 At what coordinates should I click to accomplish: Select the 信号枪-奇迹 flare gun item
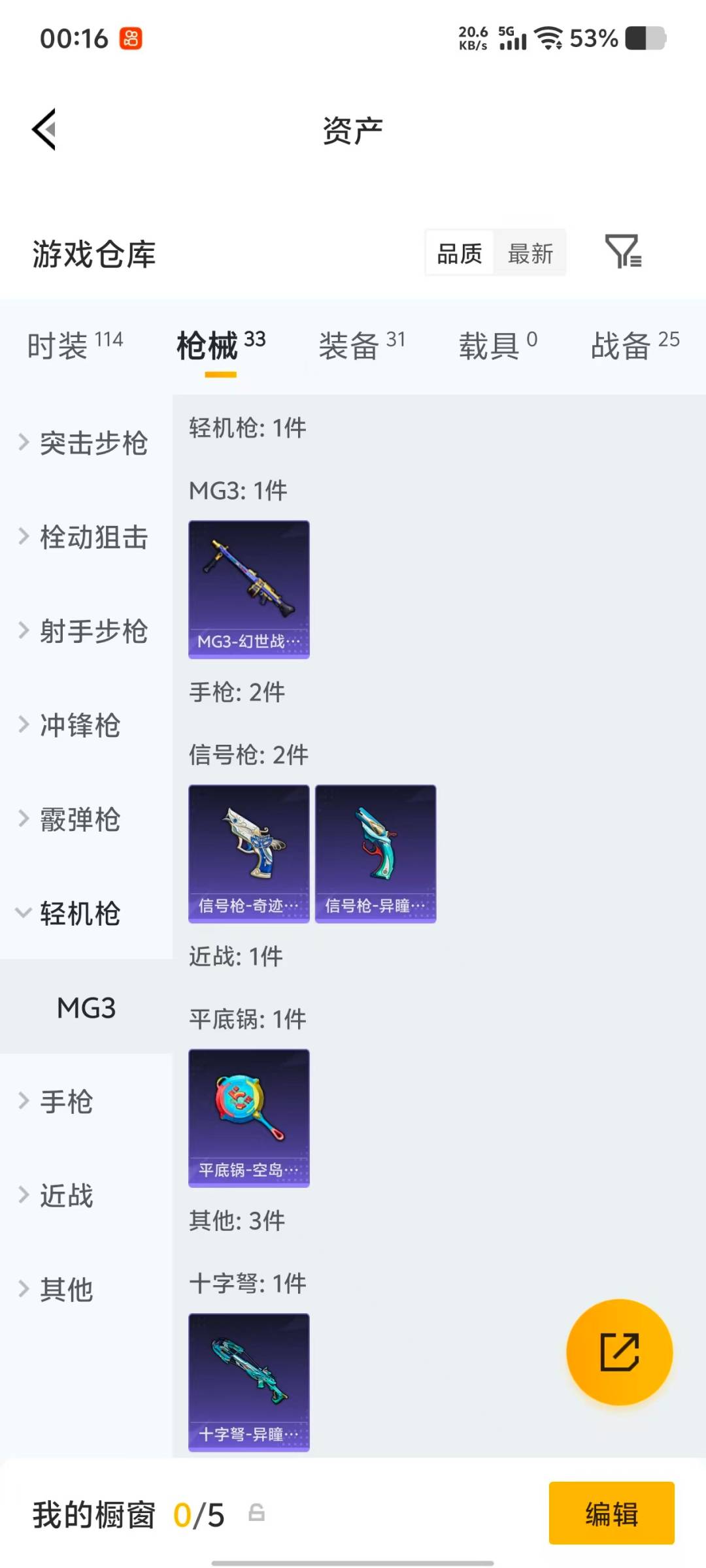coord(248,851)
